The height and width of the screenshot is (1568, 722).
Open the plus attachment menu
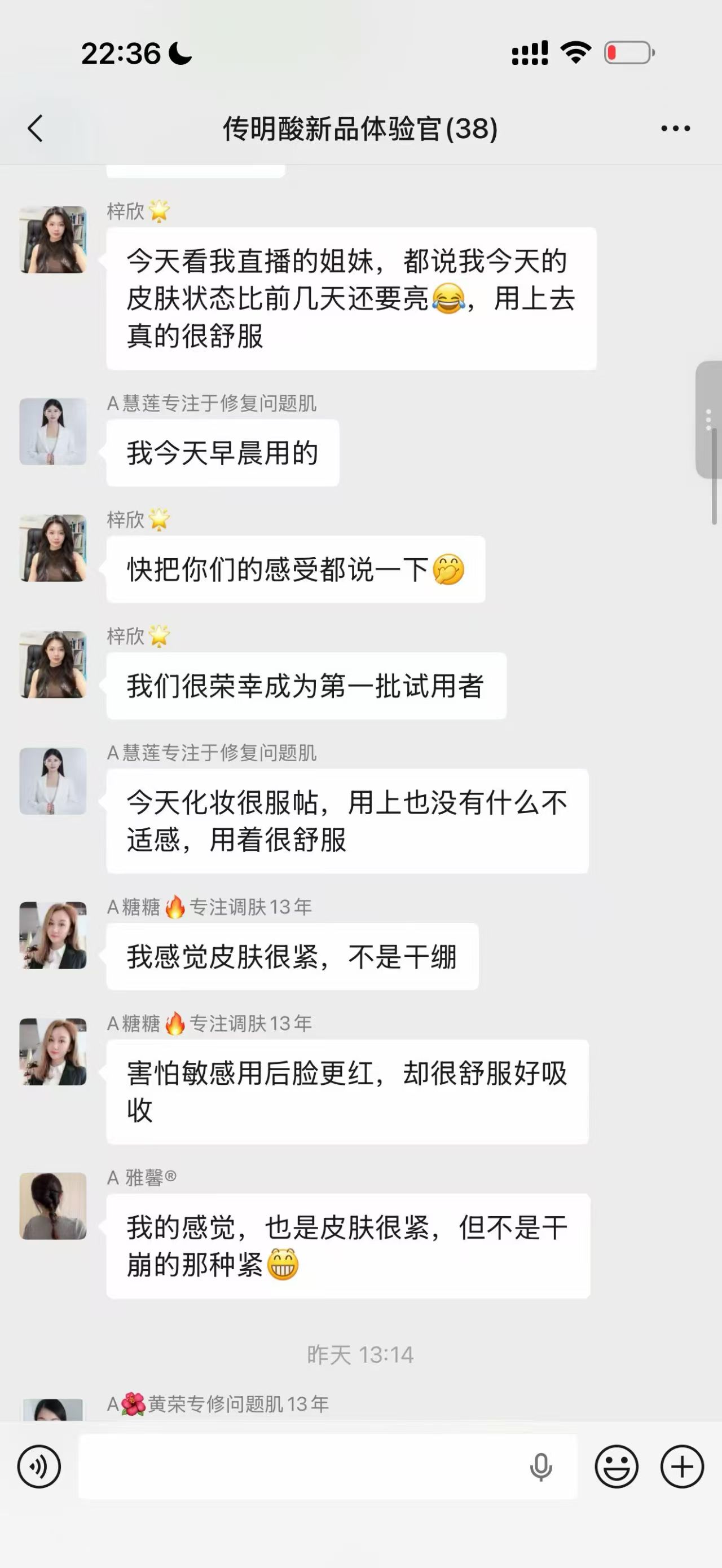pos(682,1467)
